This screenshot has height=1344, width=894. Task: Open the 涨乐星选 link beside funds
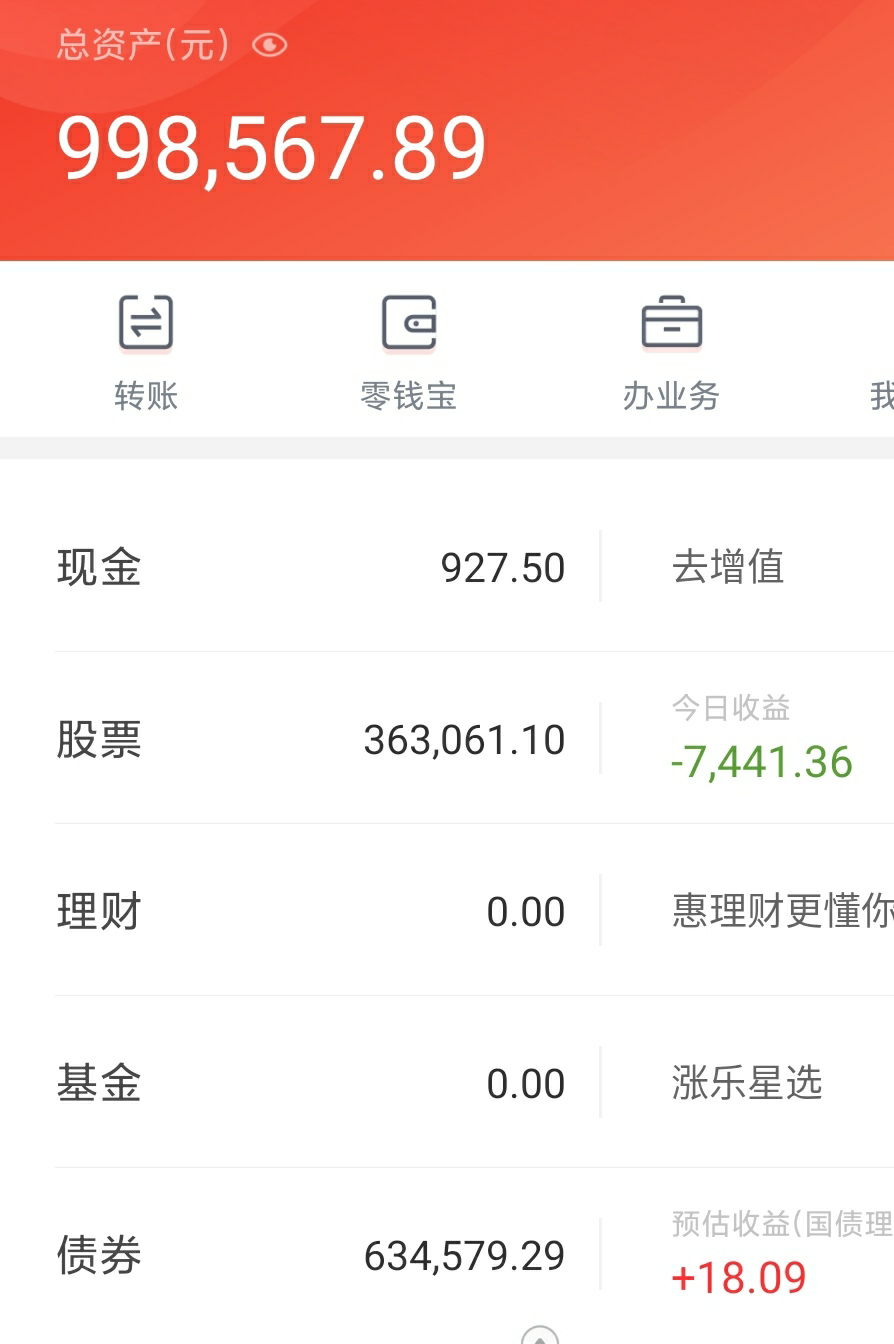[747, 1083]
